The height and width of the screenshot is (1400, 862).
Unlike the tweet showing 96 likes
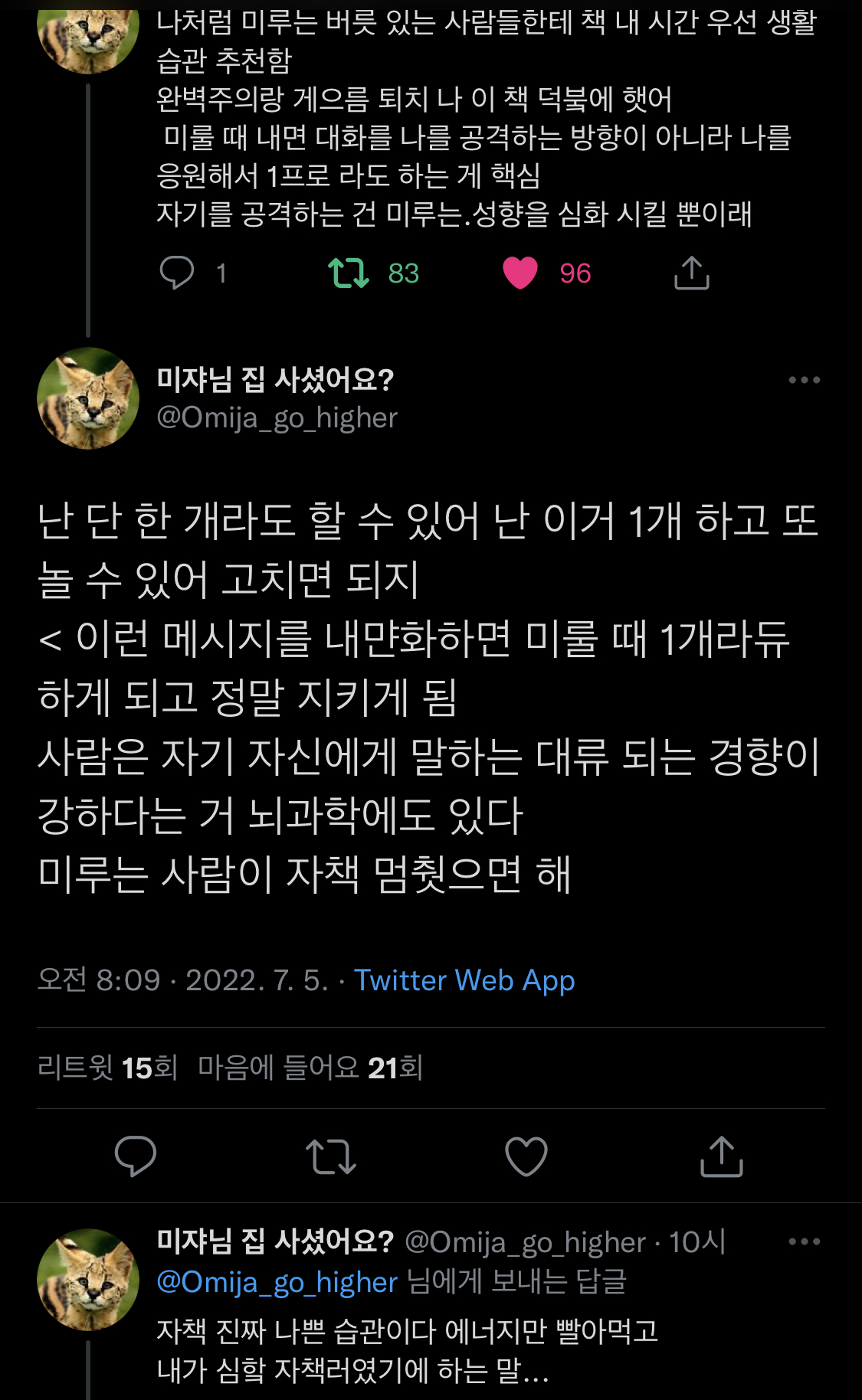click(x=522, y=273)
